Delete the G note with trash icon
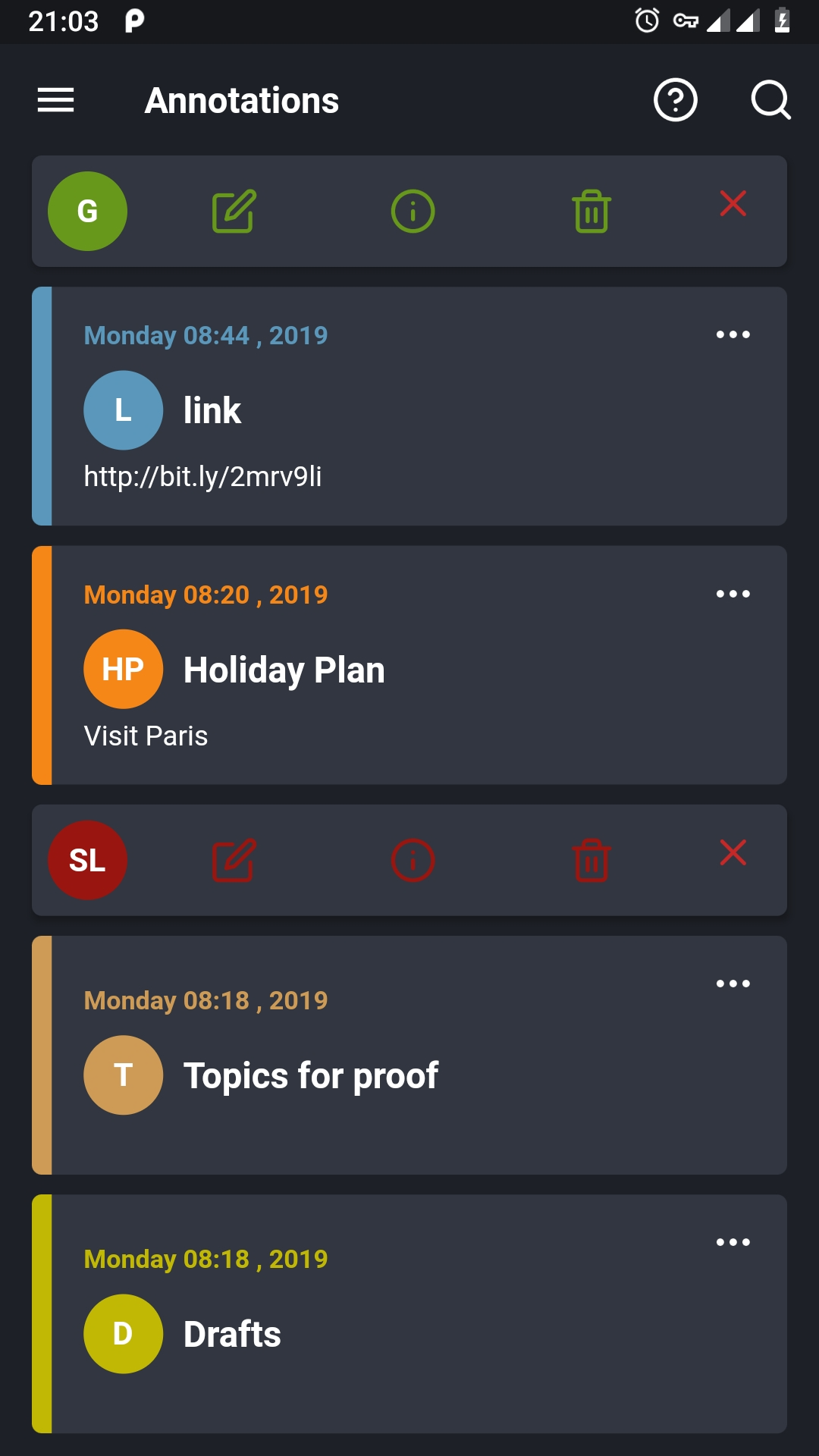Screen dimensions: 819x1456 (x=591, y=212)
